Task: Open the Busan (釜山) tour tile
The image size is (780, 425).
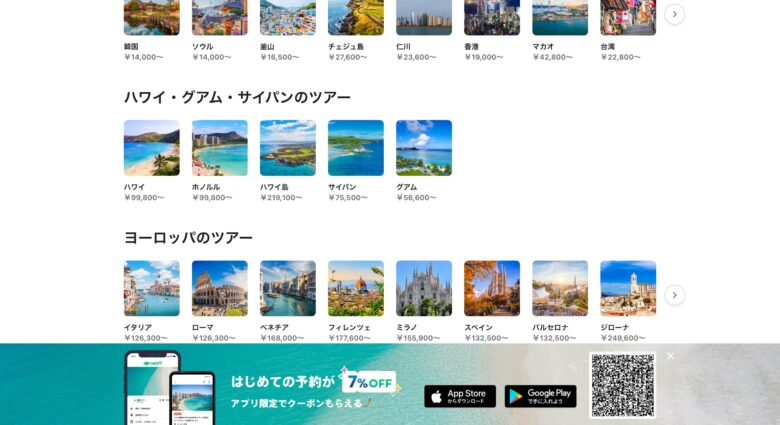Action: pos(287,18)
